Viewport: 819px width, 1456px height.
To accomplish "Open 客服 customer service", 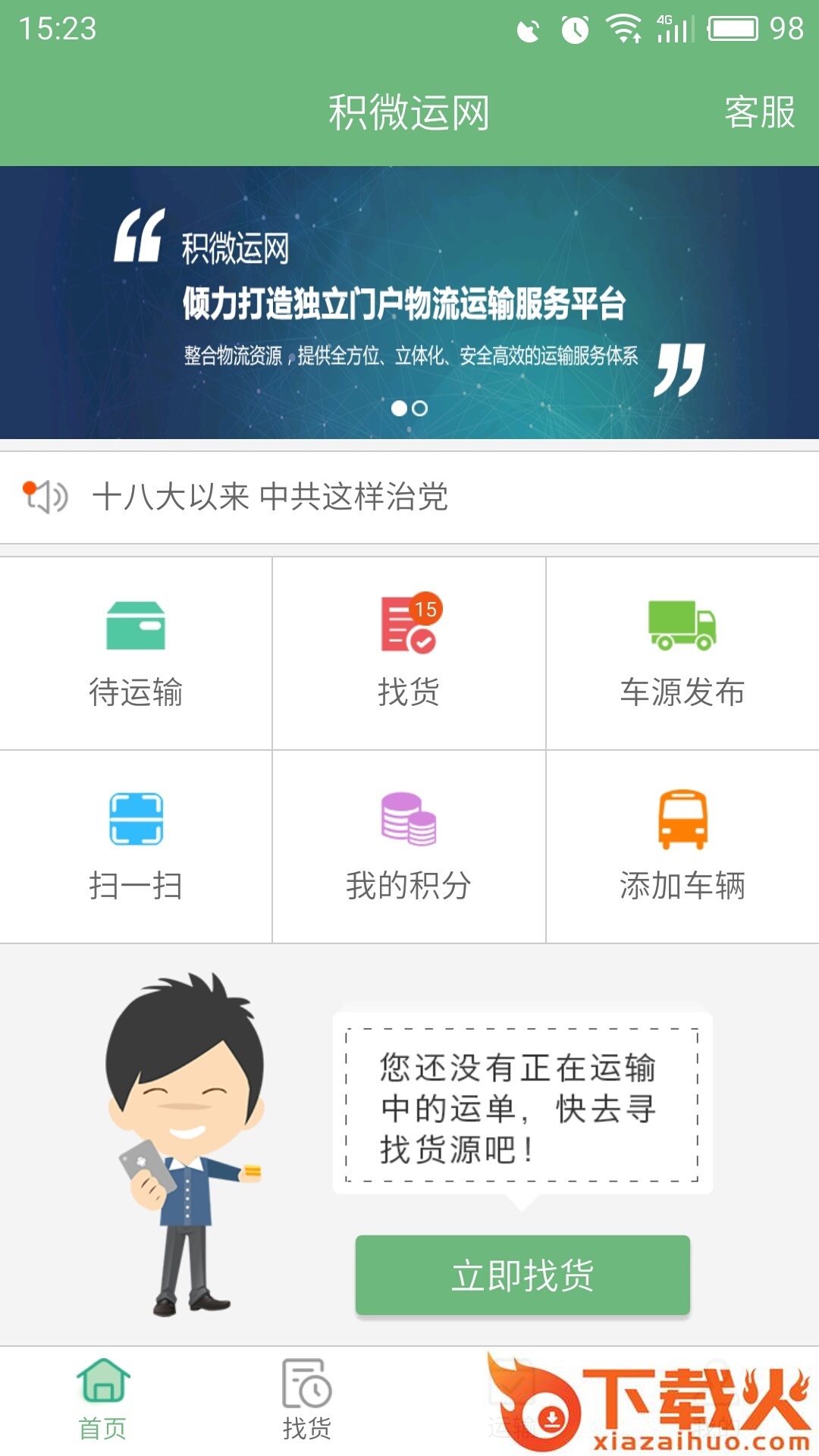I will tap(759, 112).
